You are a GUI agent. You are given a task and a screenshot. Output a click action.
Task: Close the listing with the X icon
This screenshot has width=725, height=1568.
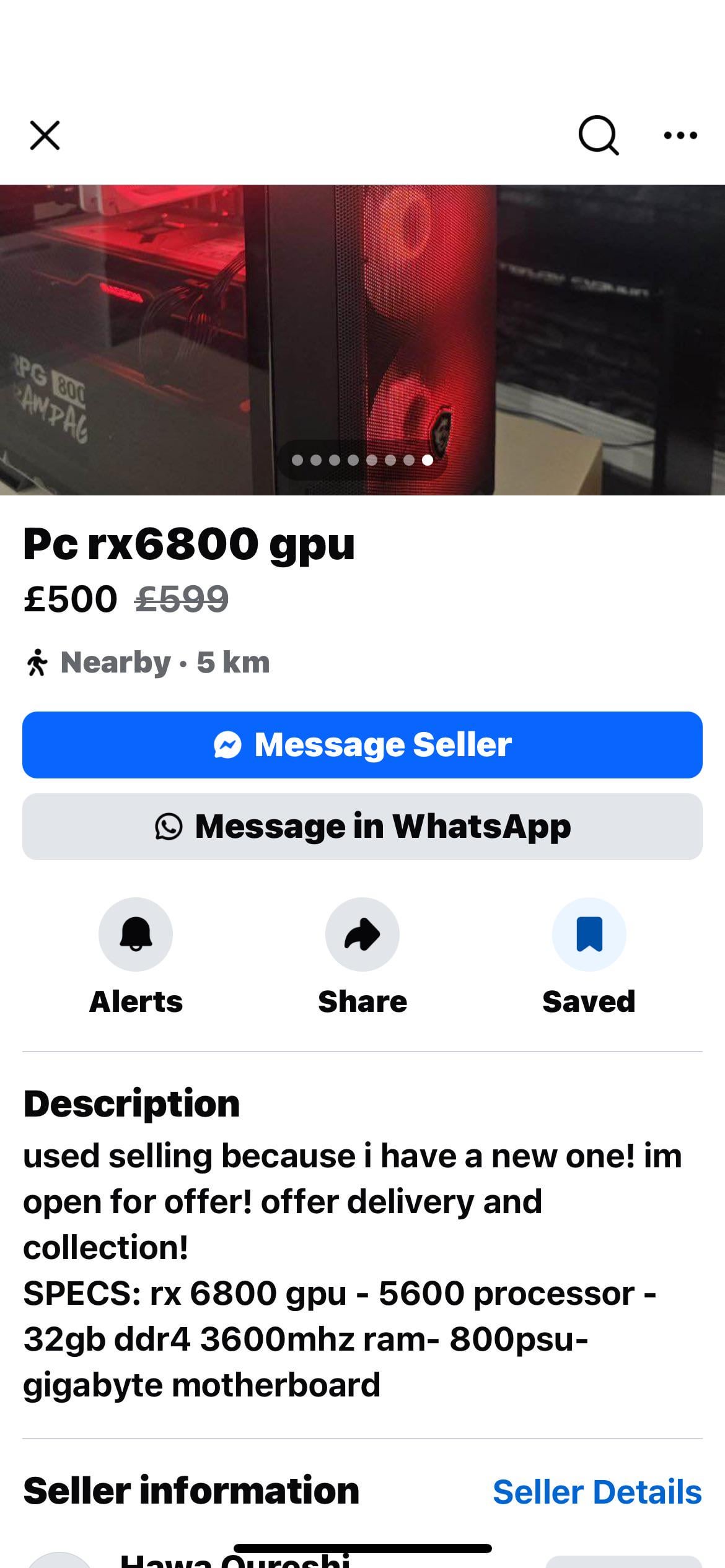pos(45,135)
